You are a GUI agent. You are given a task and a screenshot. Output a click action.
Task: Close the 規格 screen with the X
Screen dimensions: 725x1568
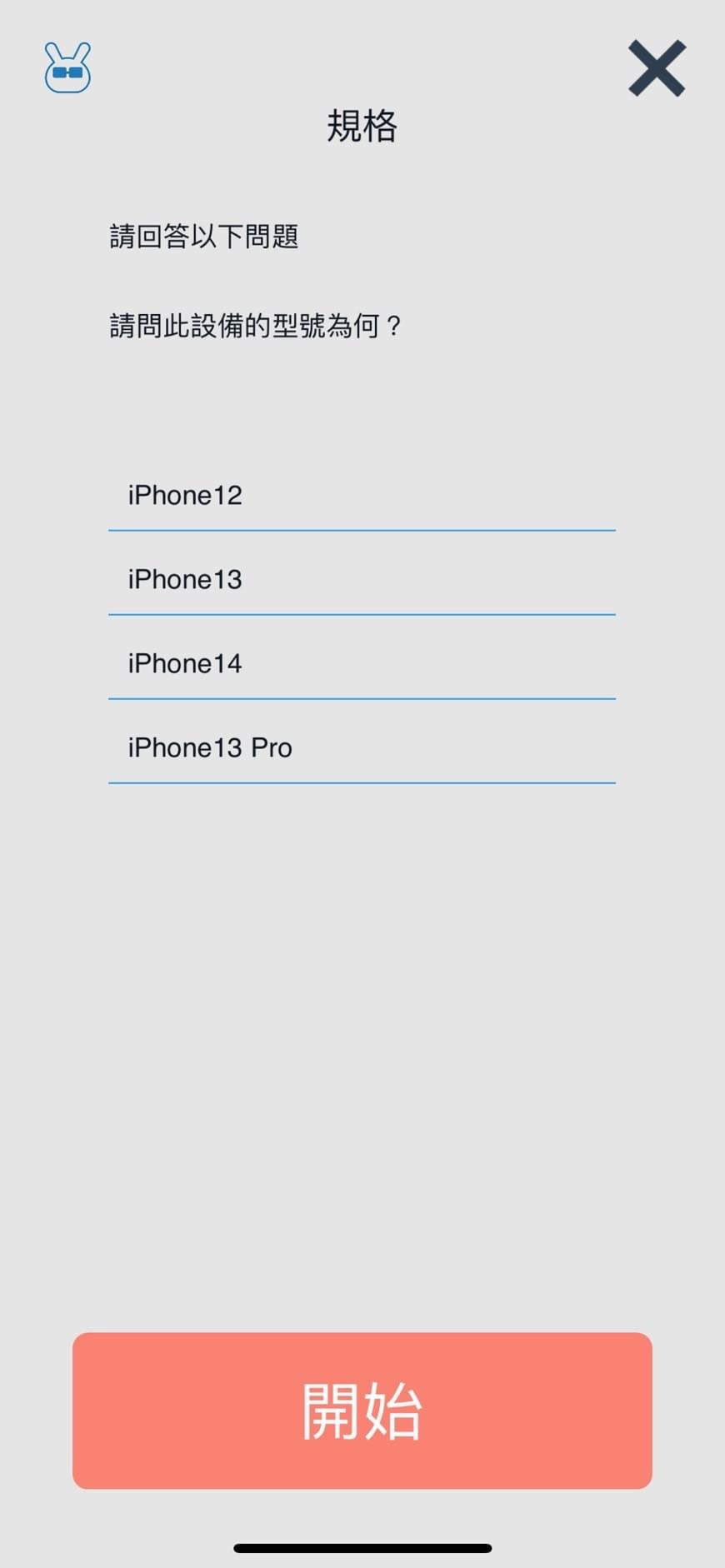tap(657, 68)
